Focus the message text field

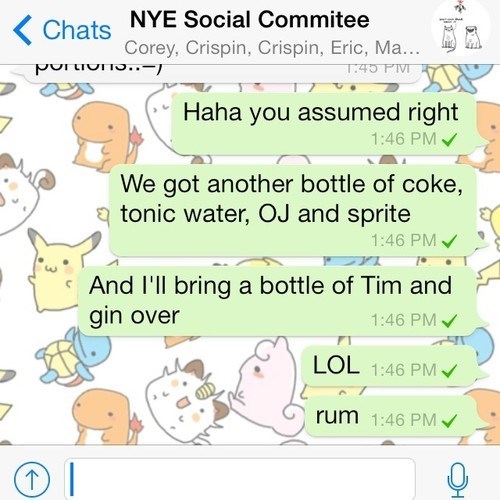pyautogui.click(x=240, y=479)
